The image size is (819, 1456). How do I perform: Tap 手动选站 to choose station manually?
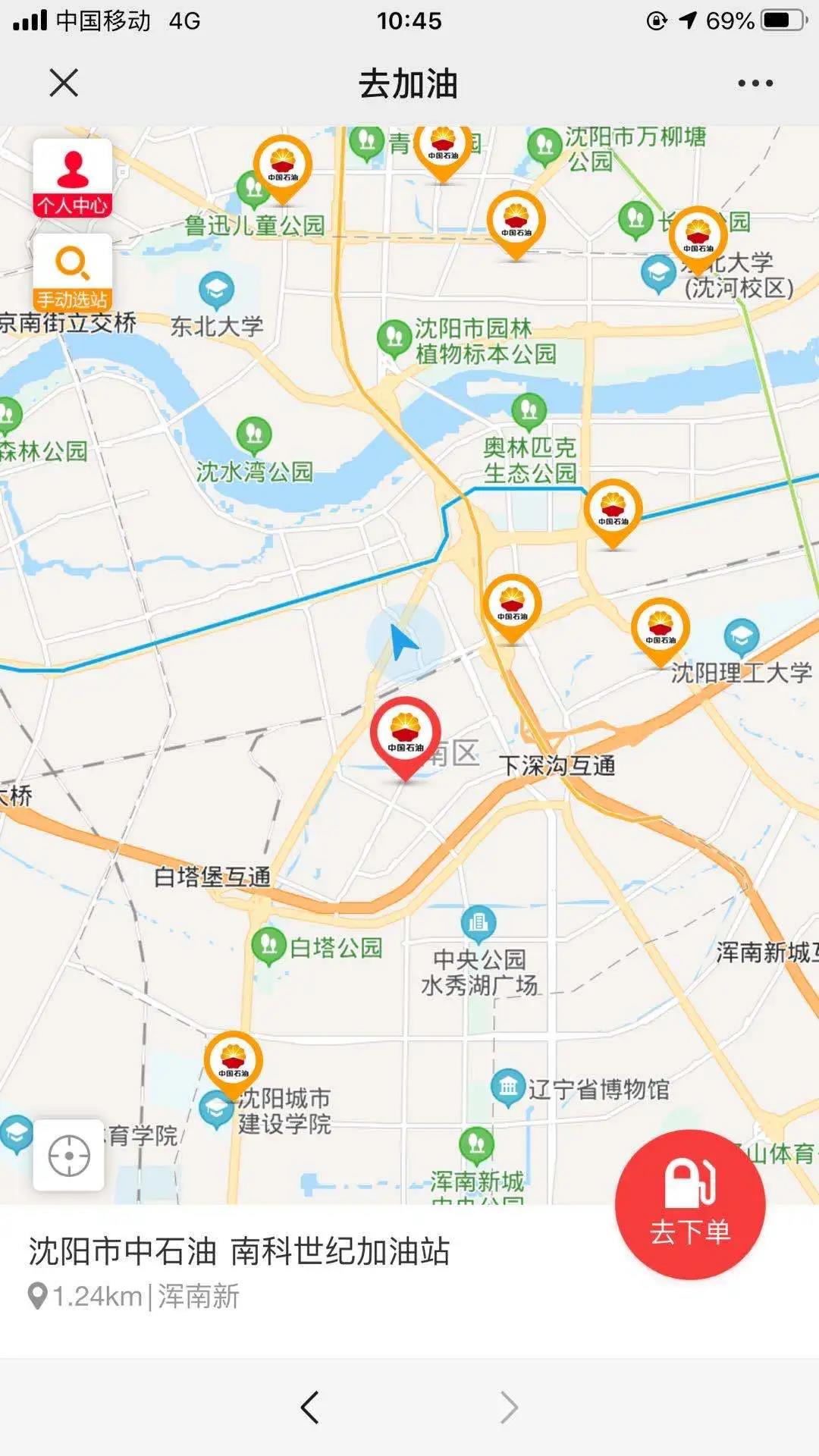73,272
